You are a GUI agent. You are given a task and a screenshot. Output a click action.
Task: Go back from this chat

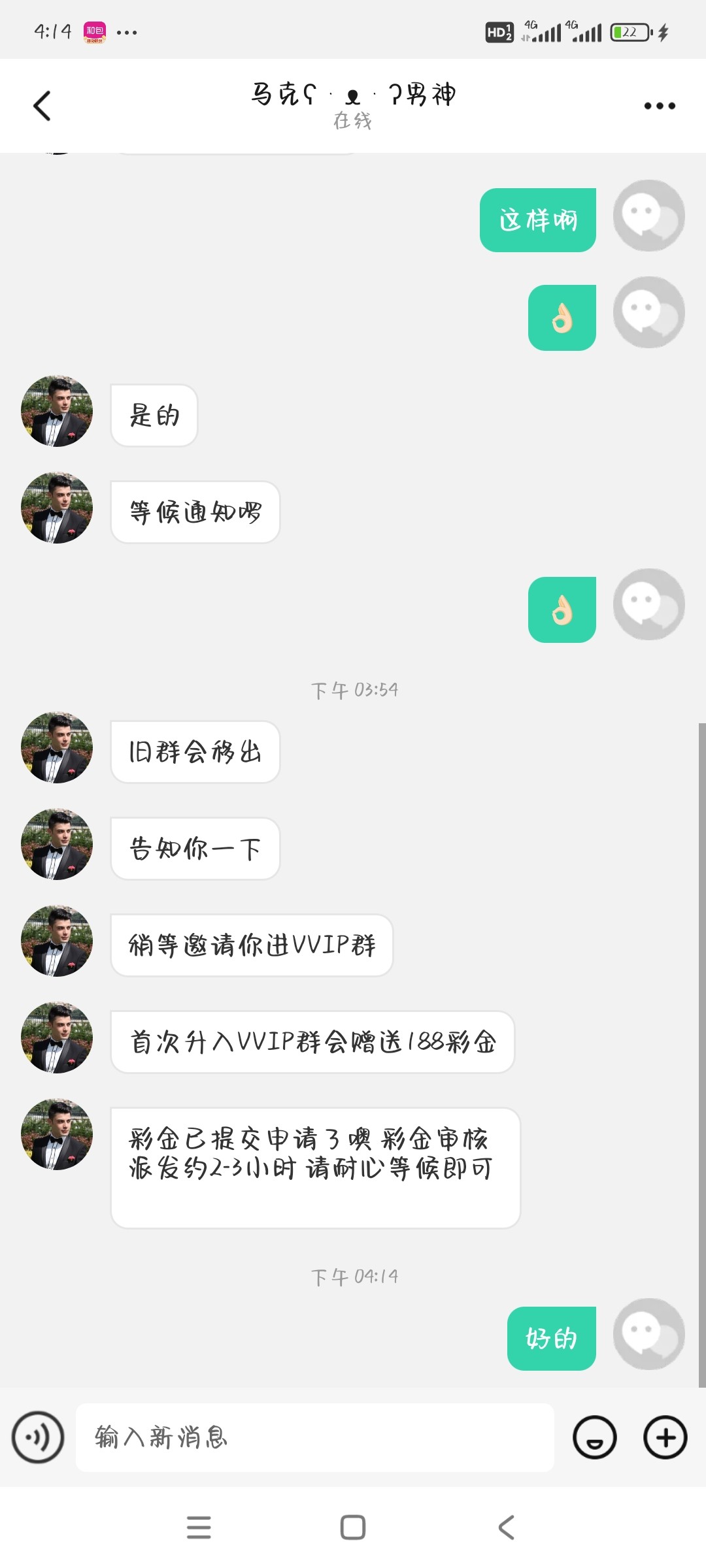click(42, 106)
